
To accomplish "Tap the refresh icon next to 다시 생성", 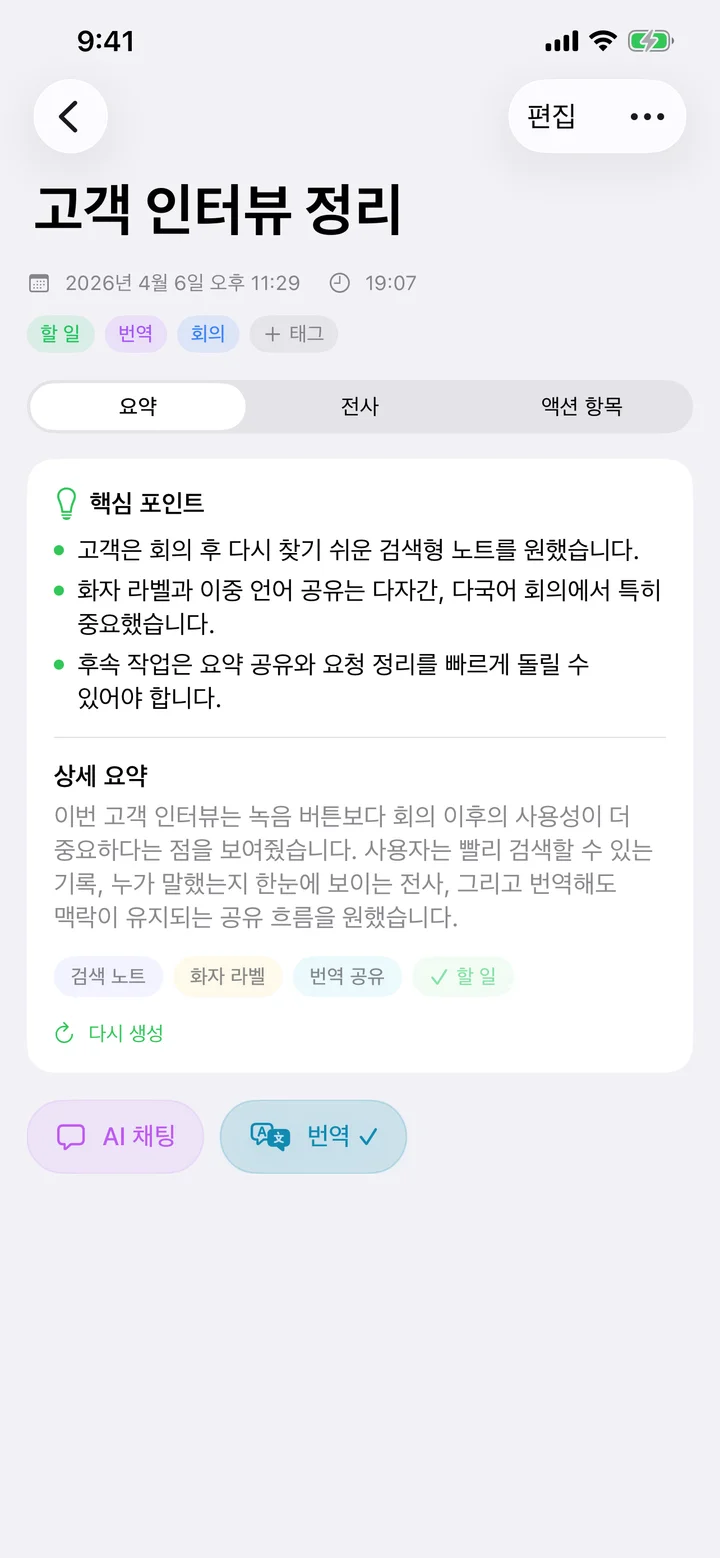I will pos(63,1035).
